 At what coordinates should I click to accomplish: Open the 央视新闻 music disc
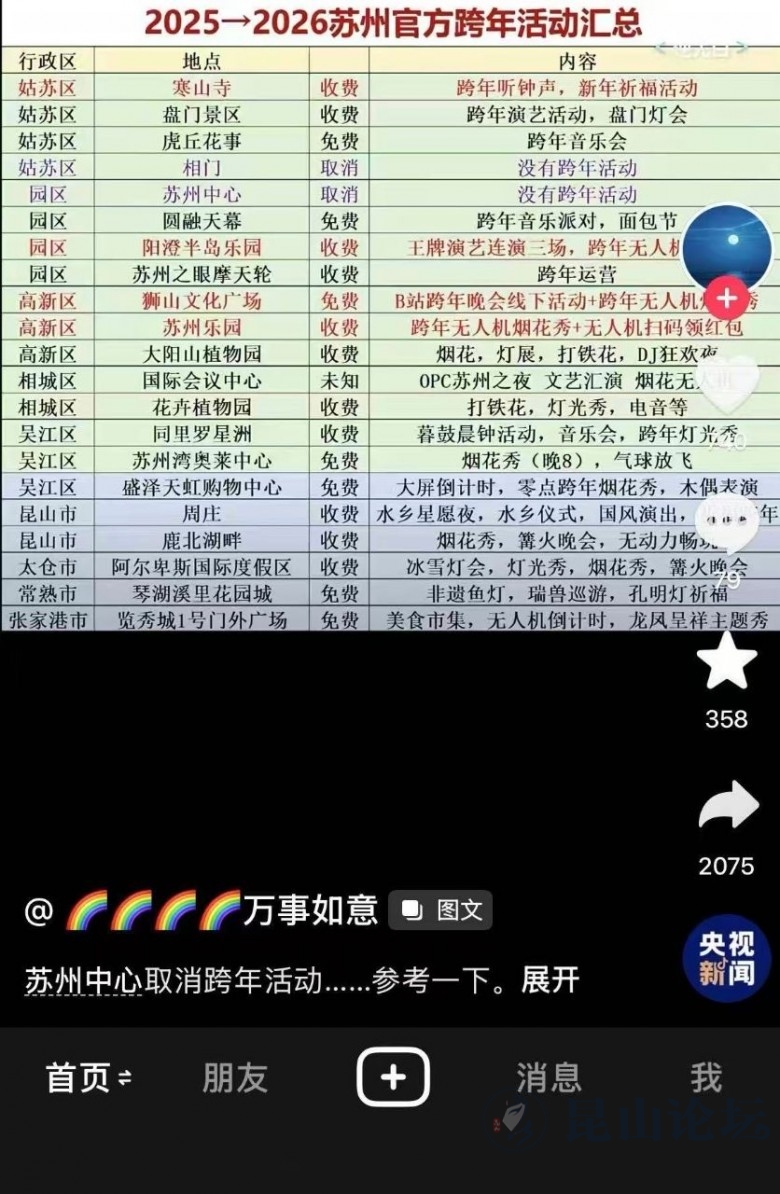coord(727,958)
